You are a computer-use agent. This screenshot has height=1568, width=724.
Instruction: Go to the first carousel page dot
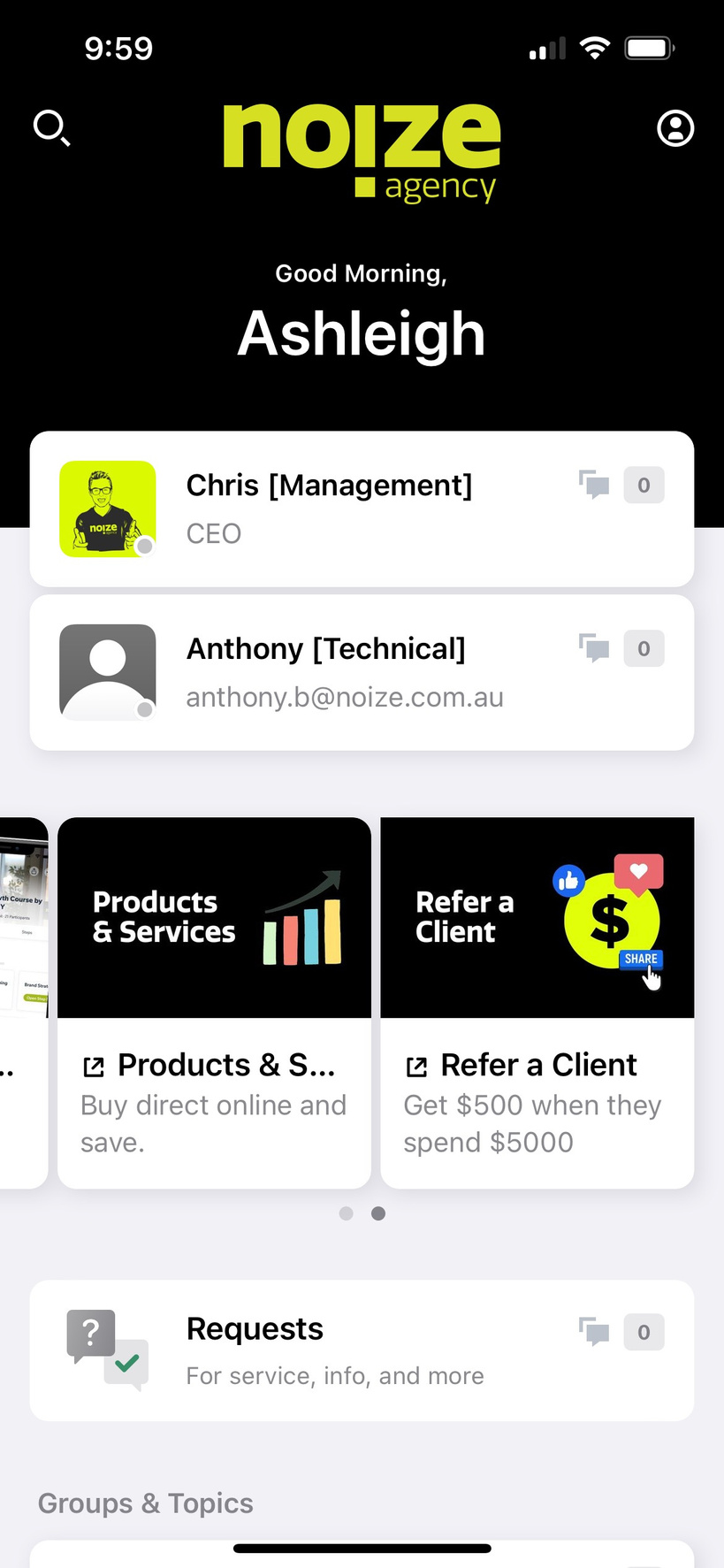click(x=347, y=1213)
